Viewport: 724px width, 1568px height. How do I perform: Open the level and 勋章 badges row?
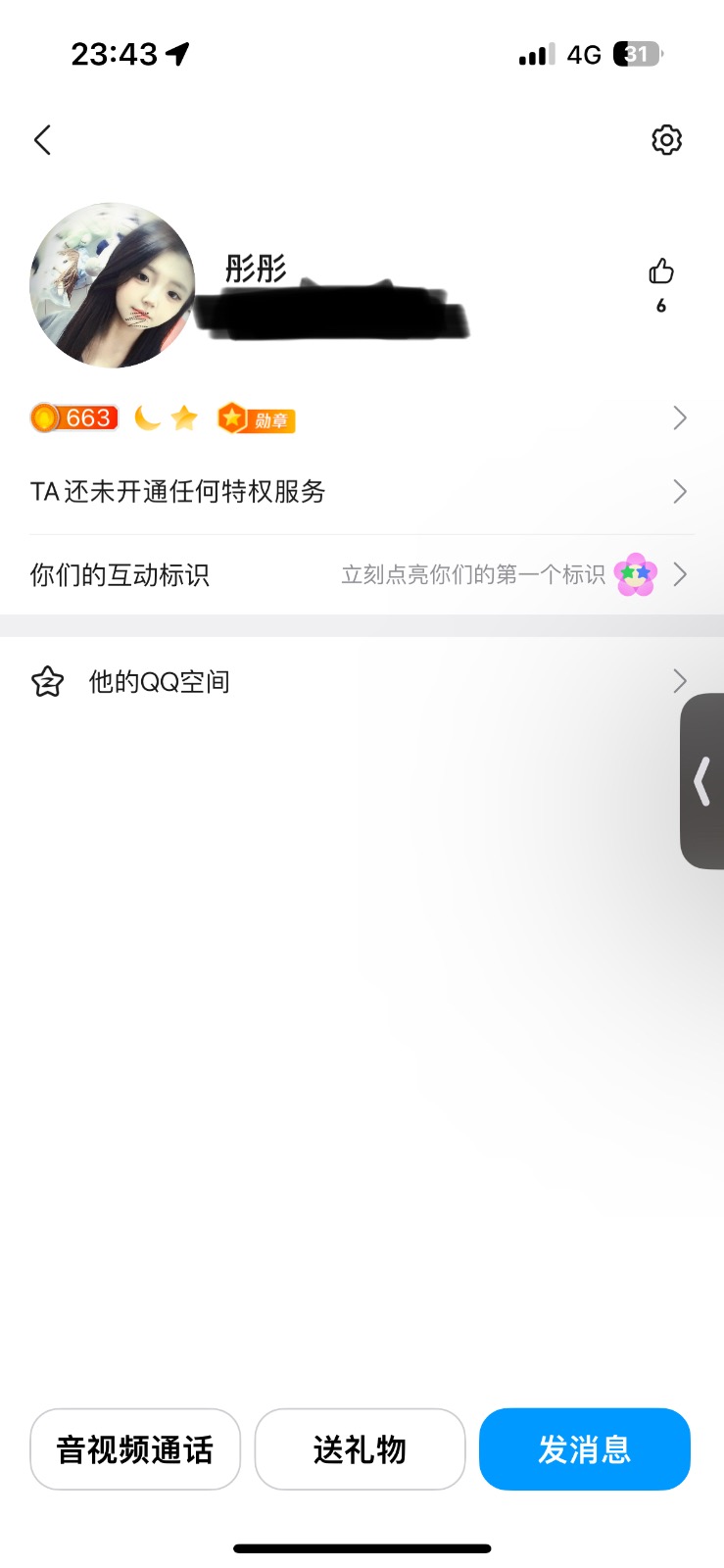click(362, 418)
